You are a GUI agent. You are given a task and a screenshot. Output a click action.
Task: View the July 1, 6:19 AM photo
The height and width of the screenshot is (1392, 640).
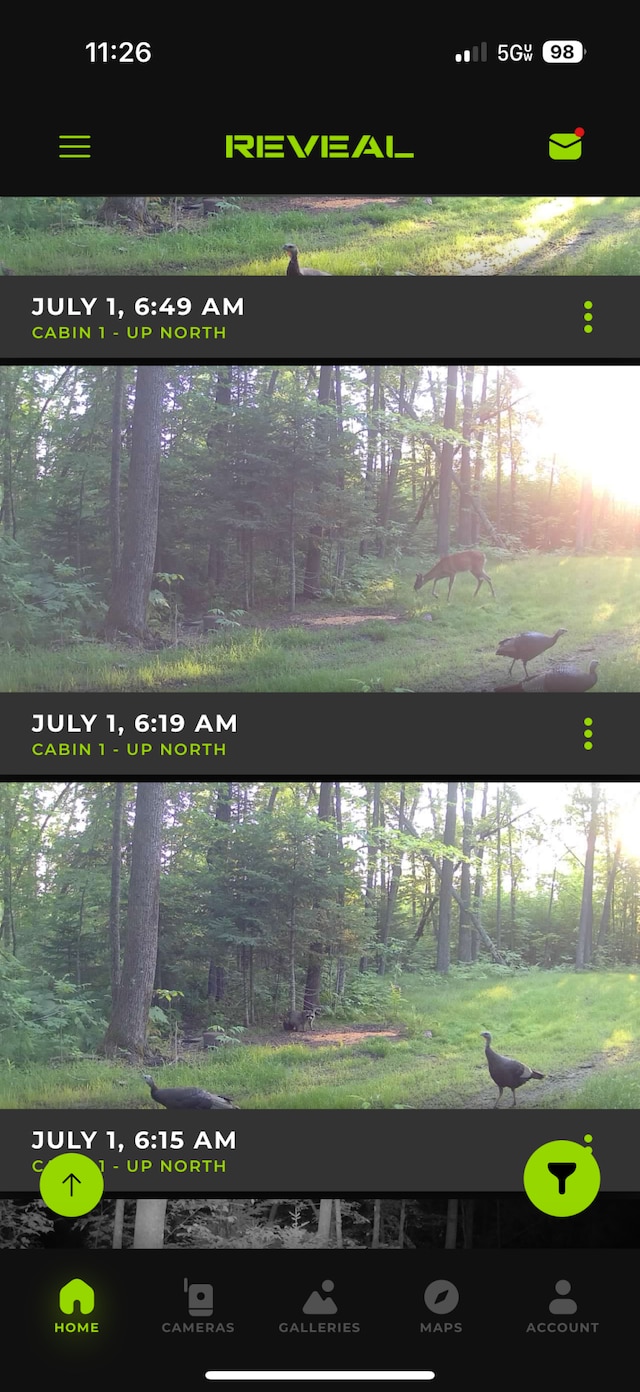(x=320, y=528)
